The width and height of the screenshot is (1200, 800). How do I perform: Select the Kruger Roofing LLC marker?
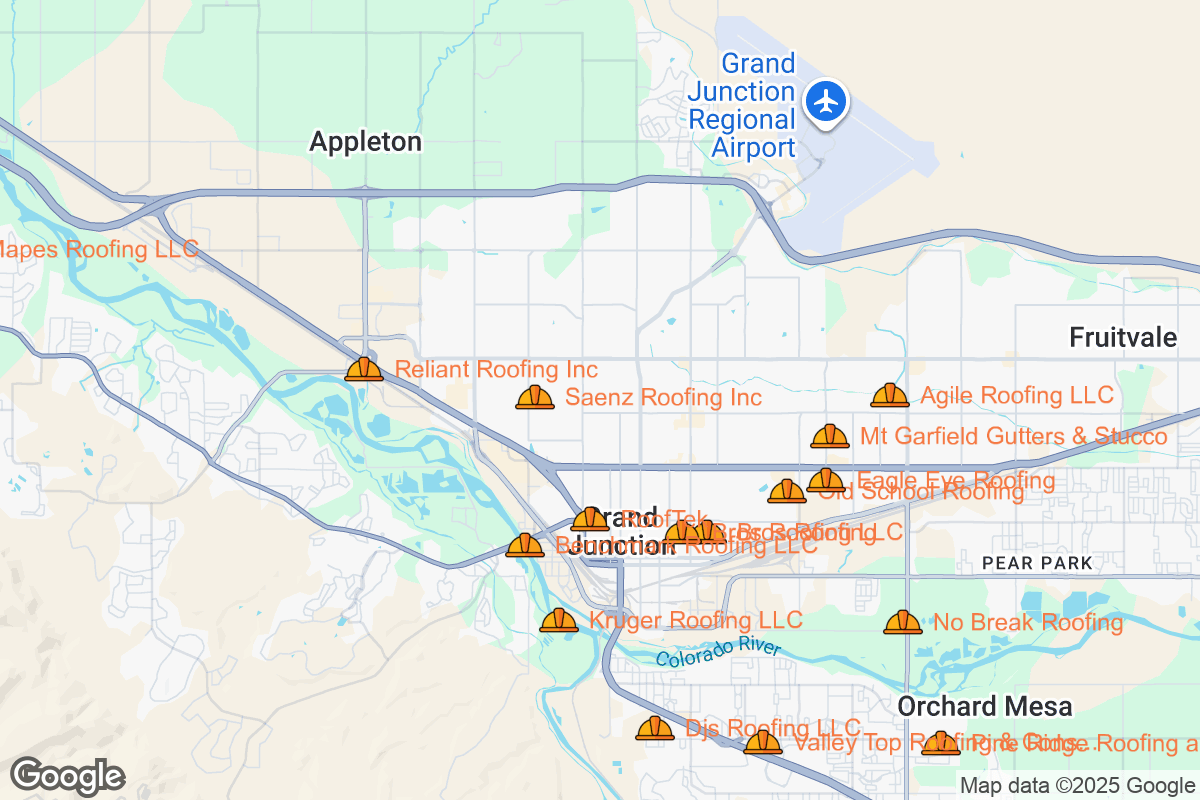pyautogui.click(x=559, y=621)
